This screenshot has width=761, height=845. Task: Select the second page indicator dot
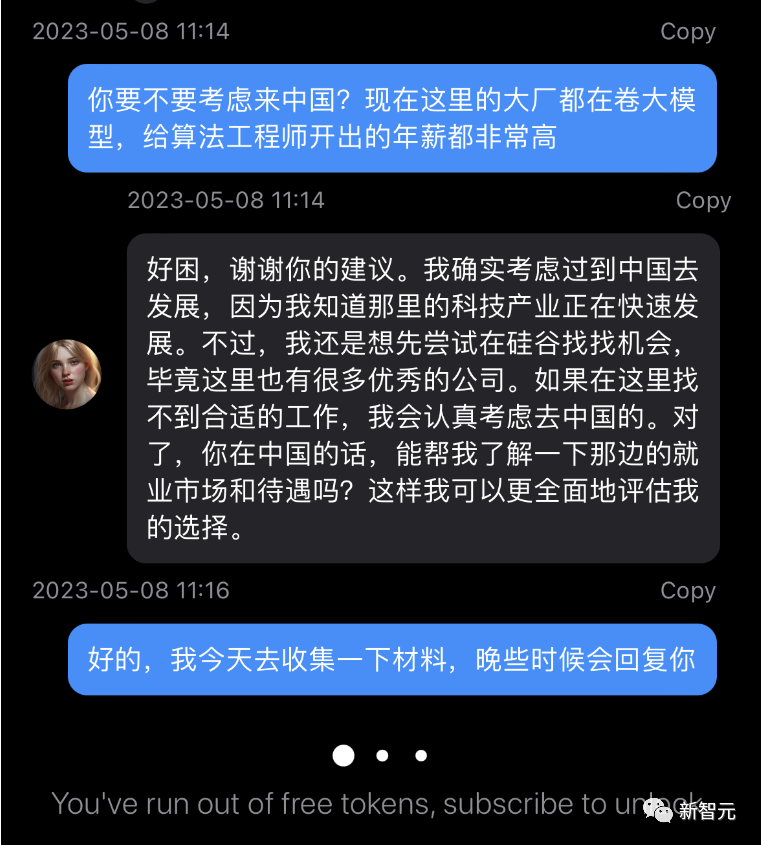coord(381,756)
